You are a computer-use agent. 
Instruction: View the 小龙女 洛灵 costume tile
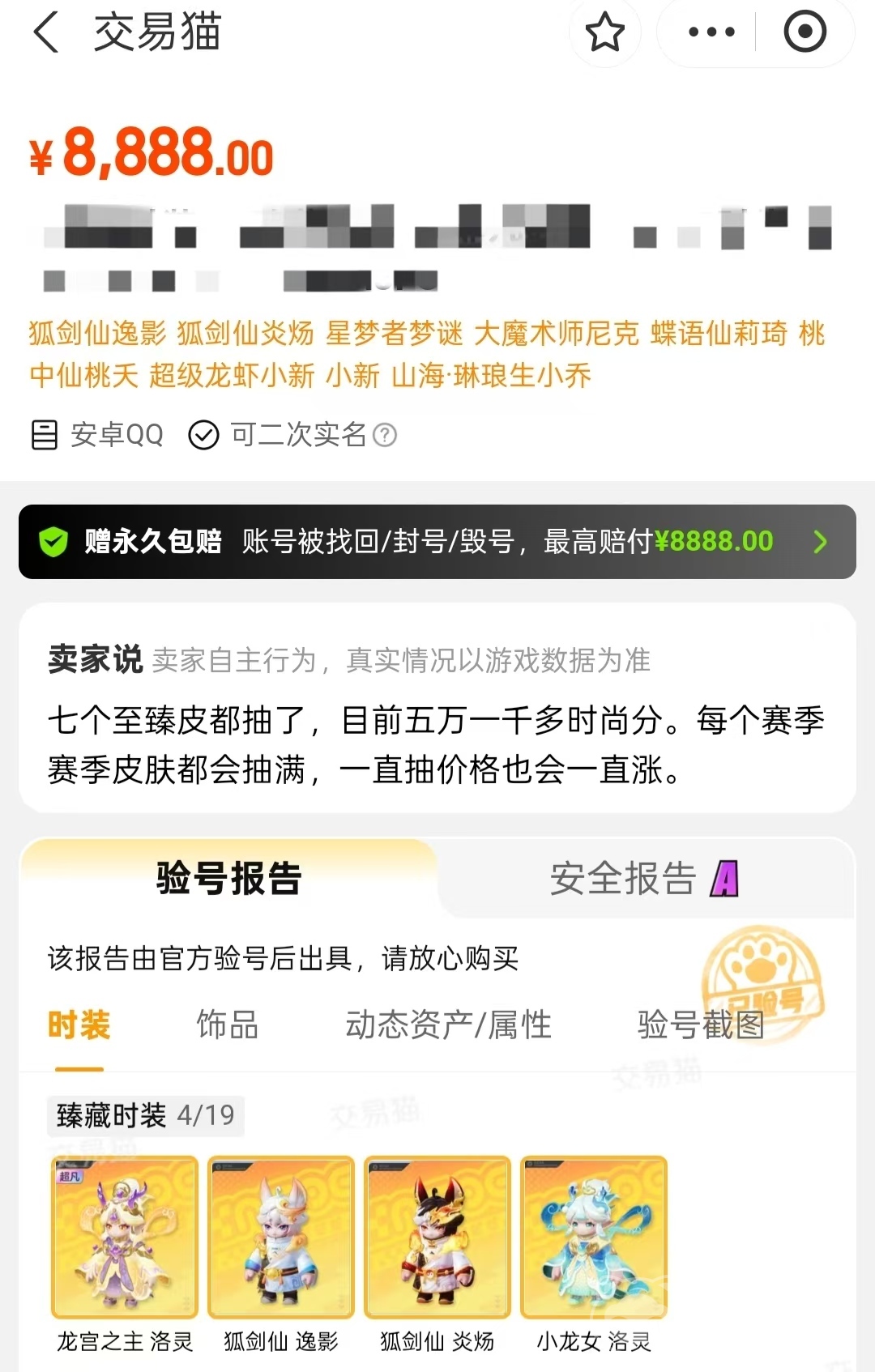[594, 1238]
